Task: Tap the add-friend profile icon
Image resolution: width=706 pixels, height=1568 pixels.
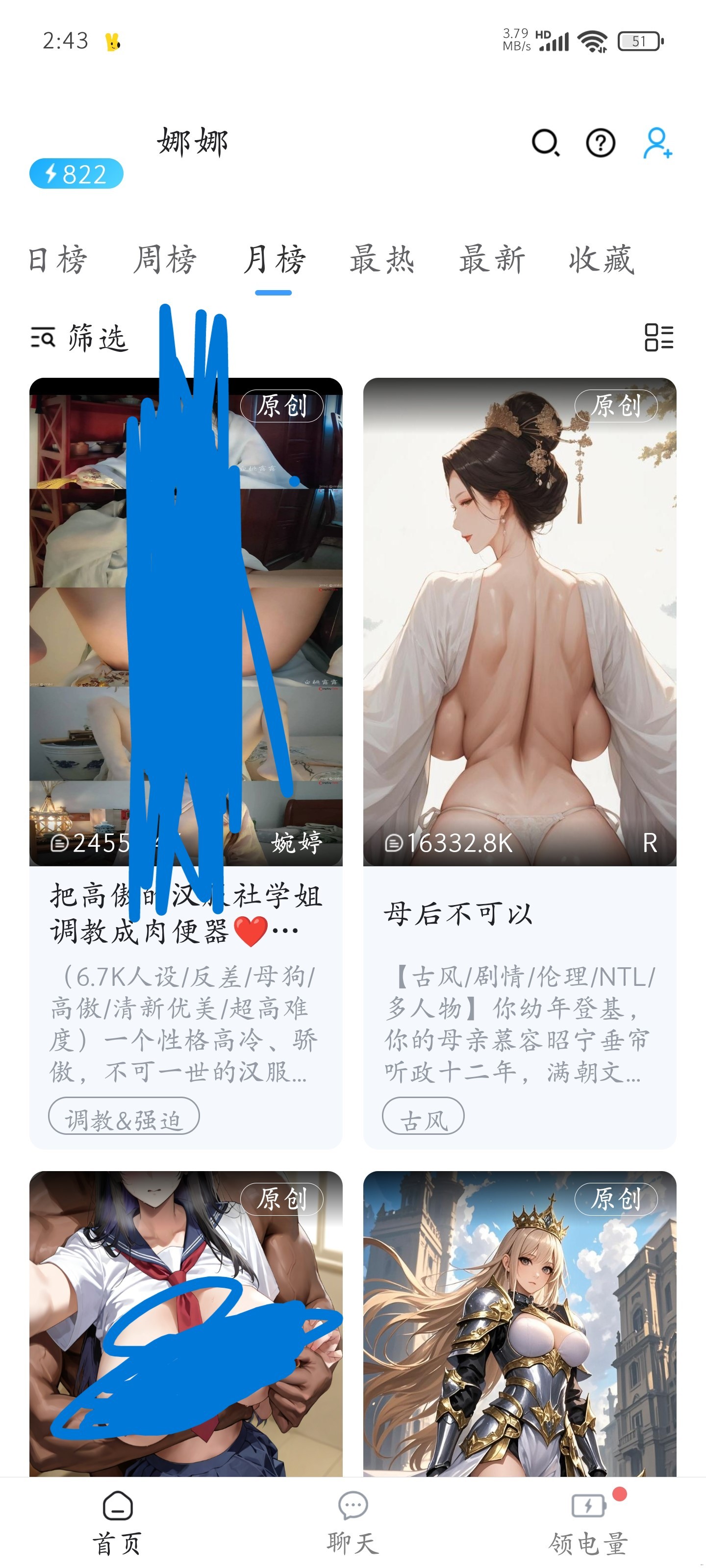Action: pos(656,143)
